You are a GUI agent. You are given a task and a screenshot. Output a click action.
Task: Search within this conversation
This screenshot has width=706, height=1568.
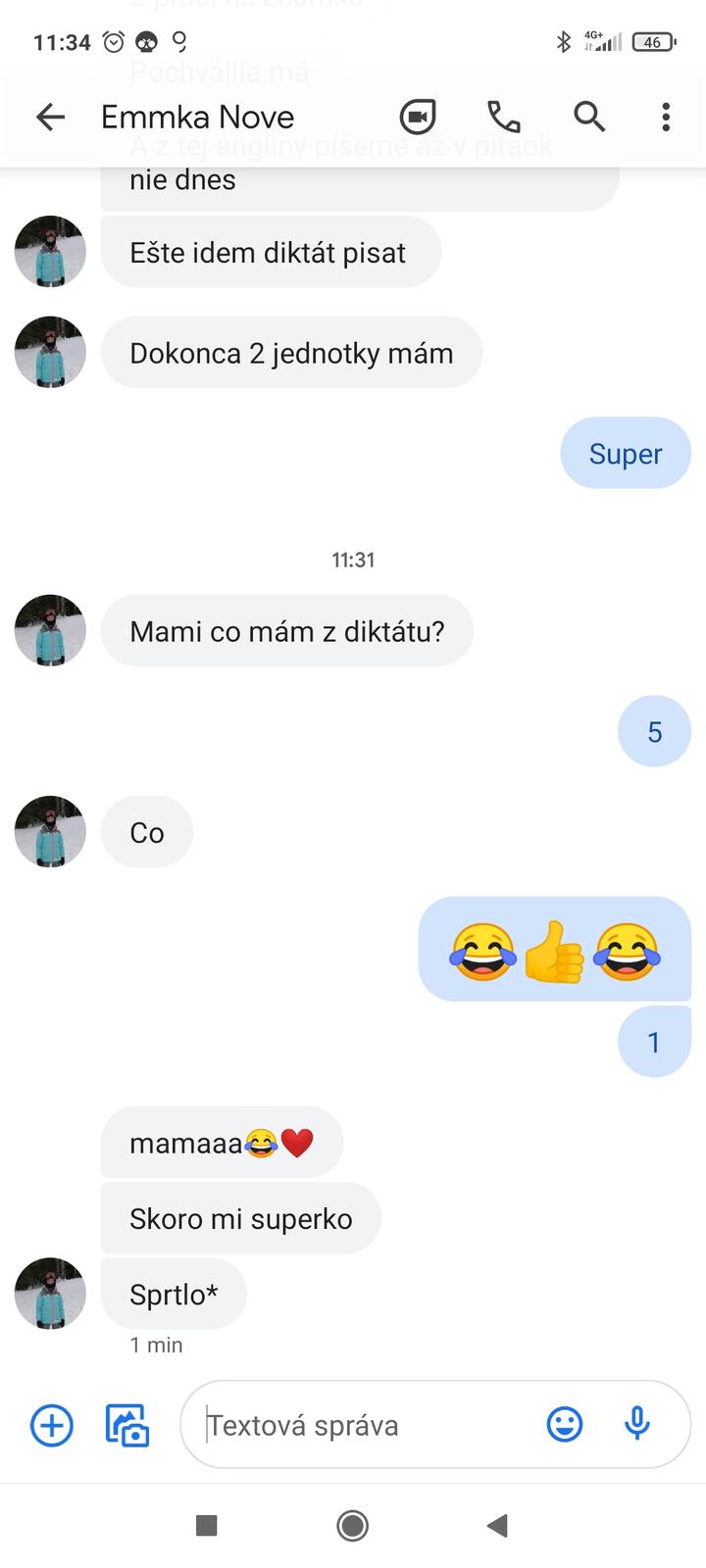[589, 118]
